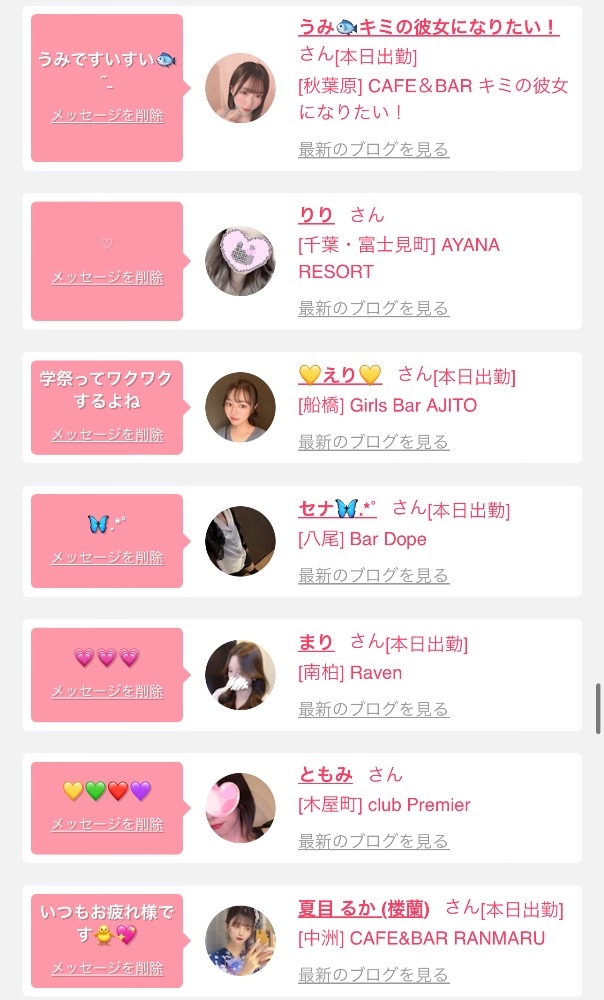View えり's latest blog

(373, 441)
